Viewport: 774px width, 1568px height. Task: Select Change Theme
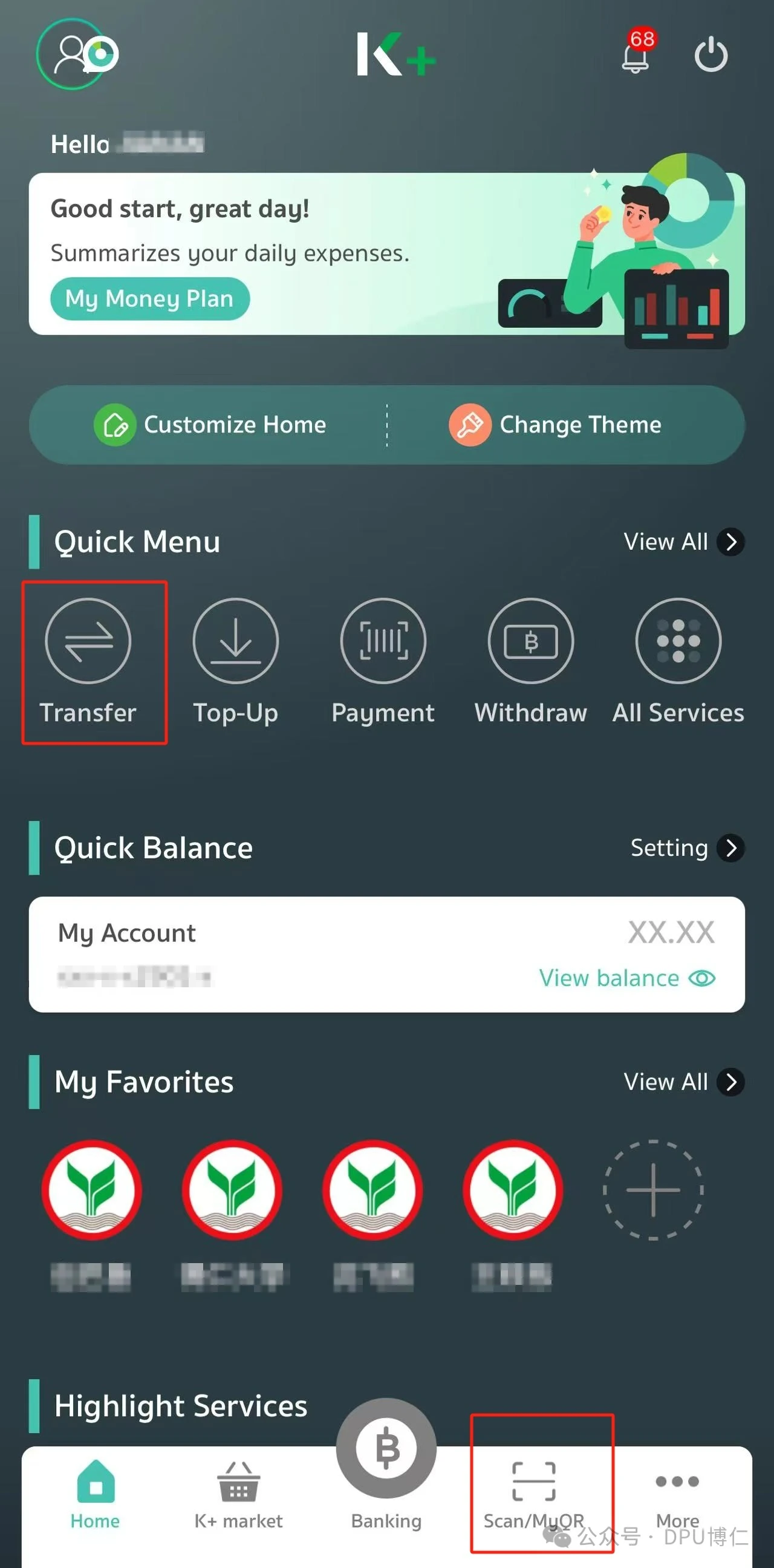pos(555,425)
